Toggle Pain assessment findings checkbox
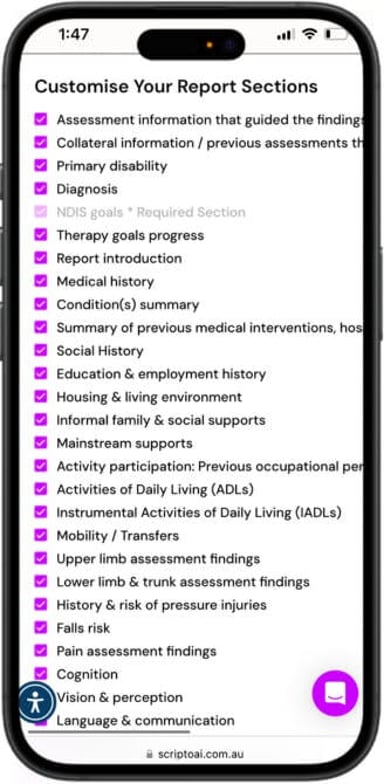Viewport: 384px width, 784px height. click(x=40, y=650)
